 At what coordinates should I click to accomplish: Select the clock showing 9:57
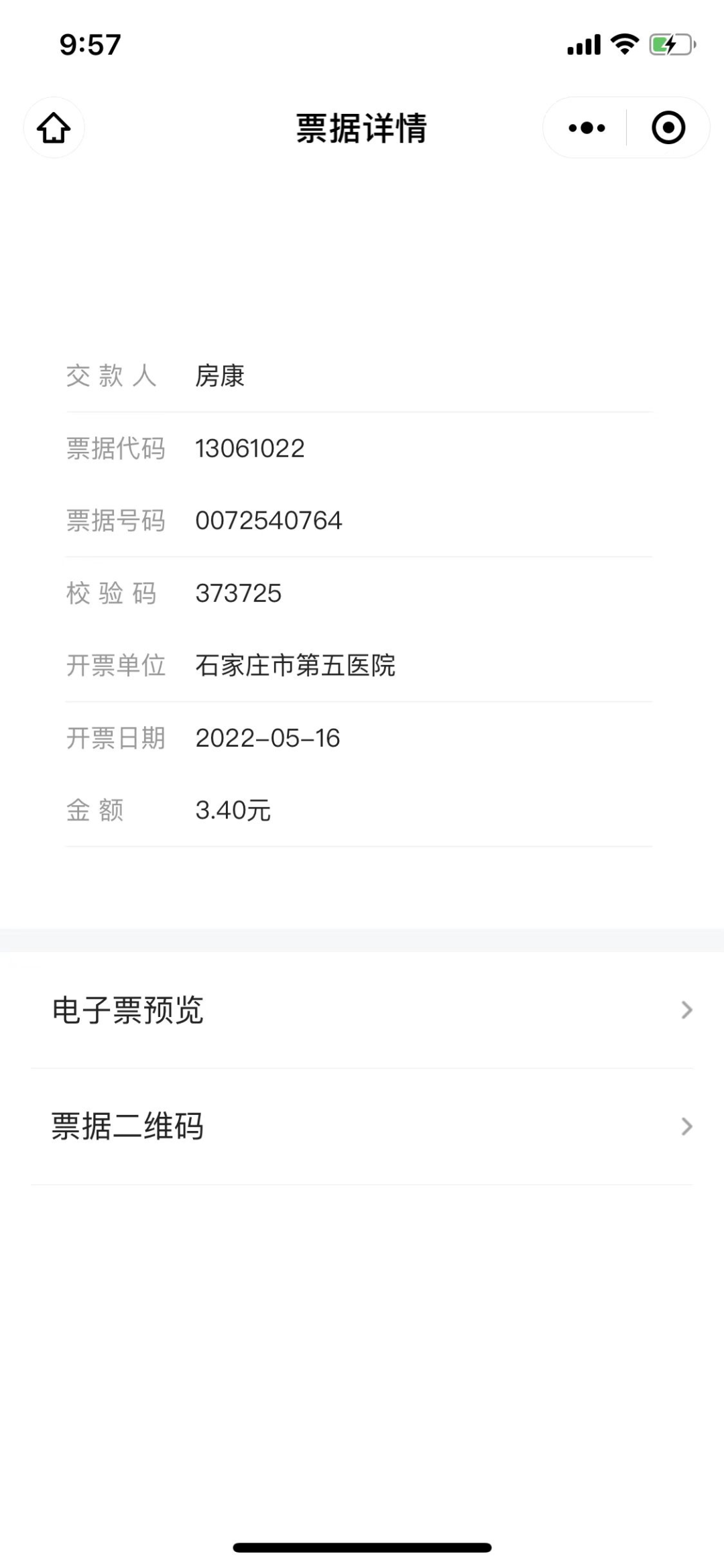[x=88, y=45]
